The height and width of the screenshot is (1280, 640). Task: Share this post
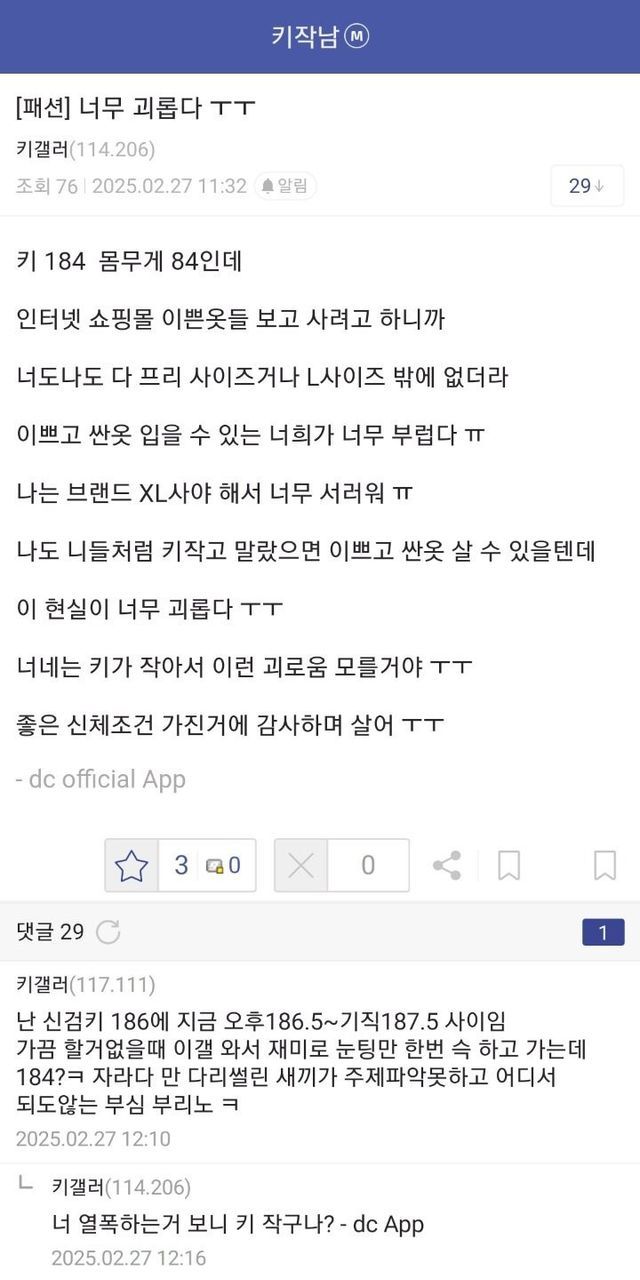(446, 865)
